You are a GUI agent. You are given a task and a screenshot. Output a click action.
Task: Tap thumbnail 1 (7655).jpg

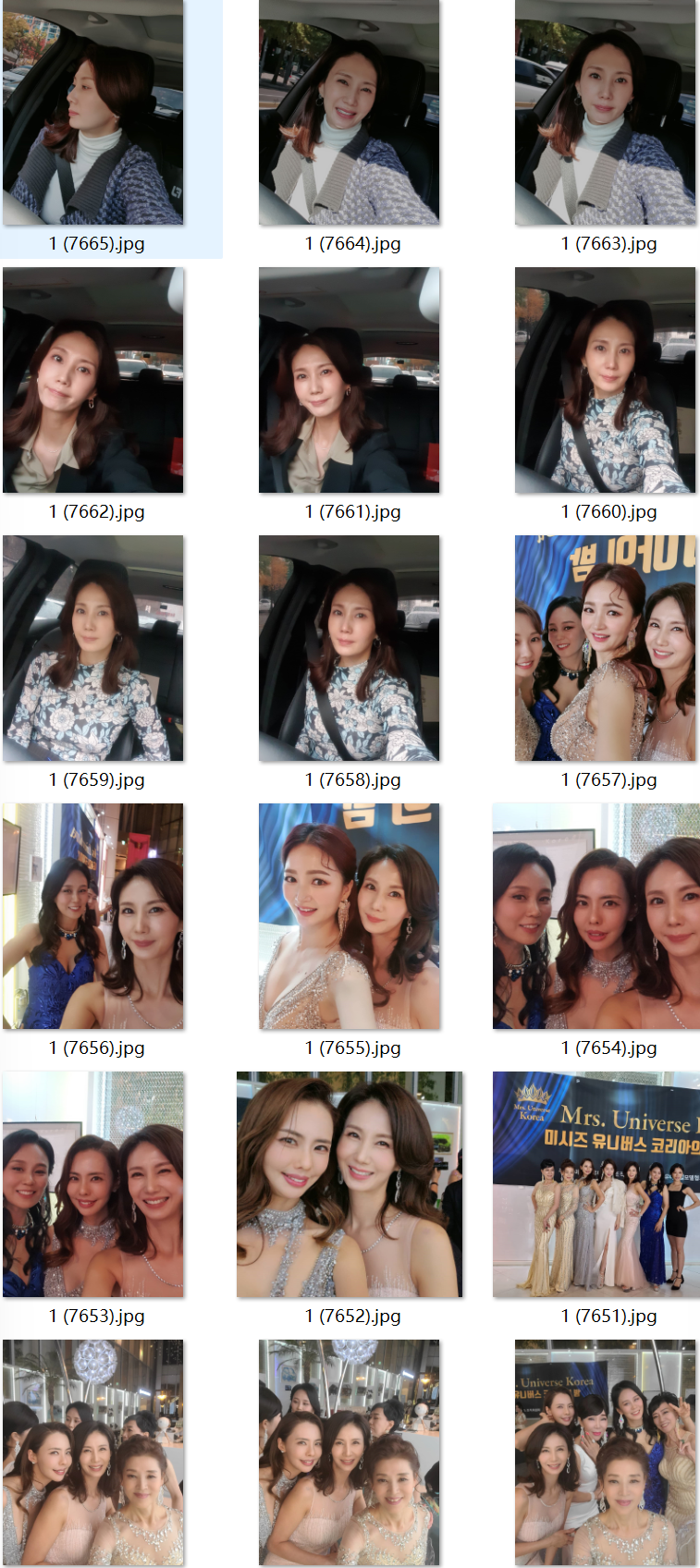pyautogui.click(x=350, y=916)
